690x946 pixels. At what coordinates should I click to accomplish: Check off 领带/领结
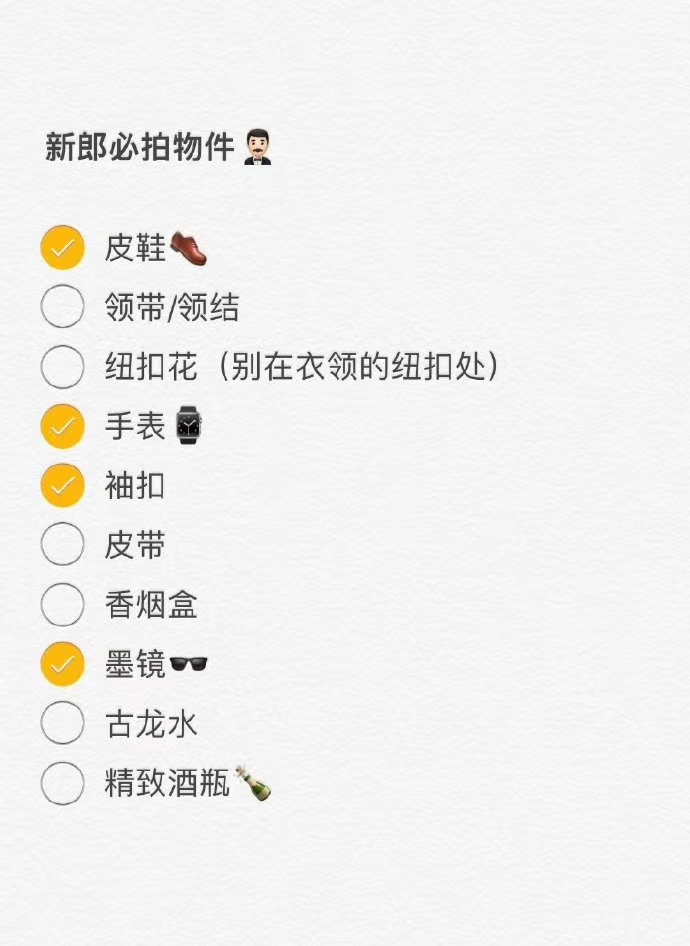click(x=62, y=307)
